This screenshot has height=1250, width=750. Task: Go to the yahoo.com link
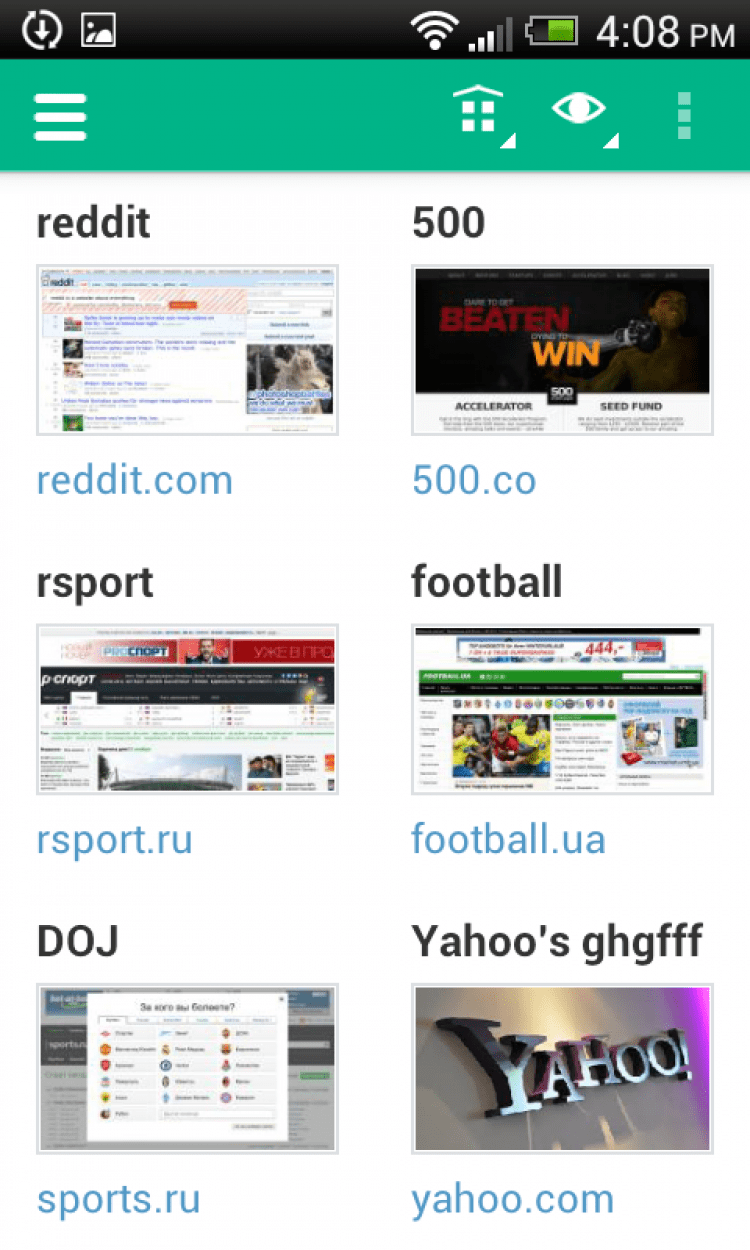pos(512,1198)
